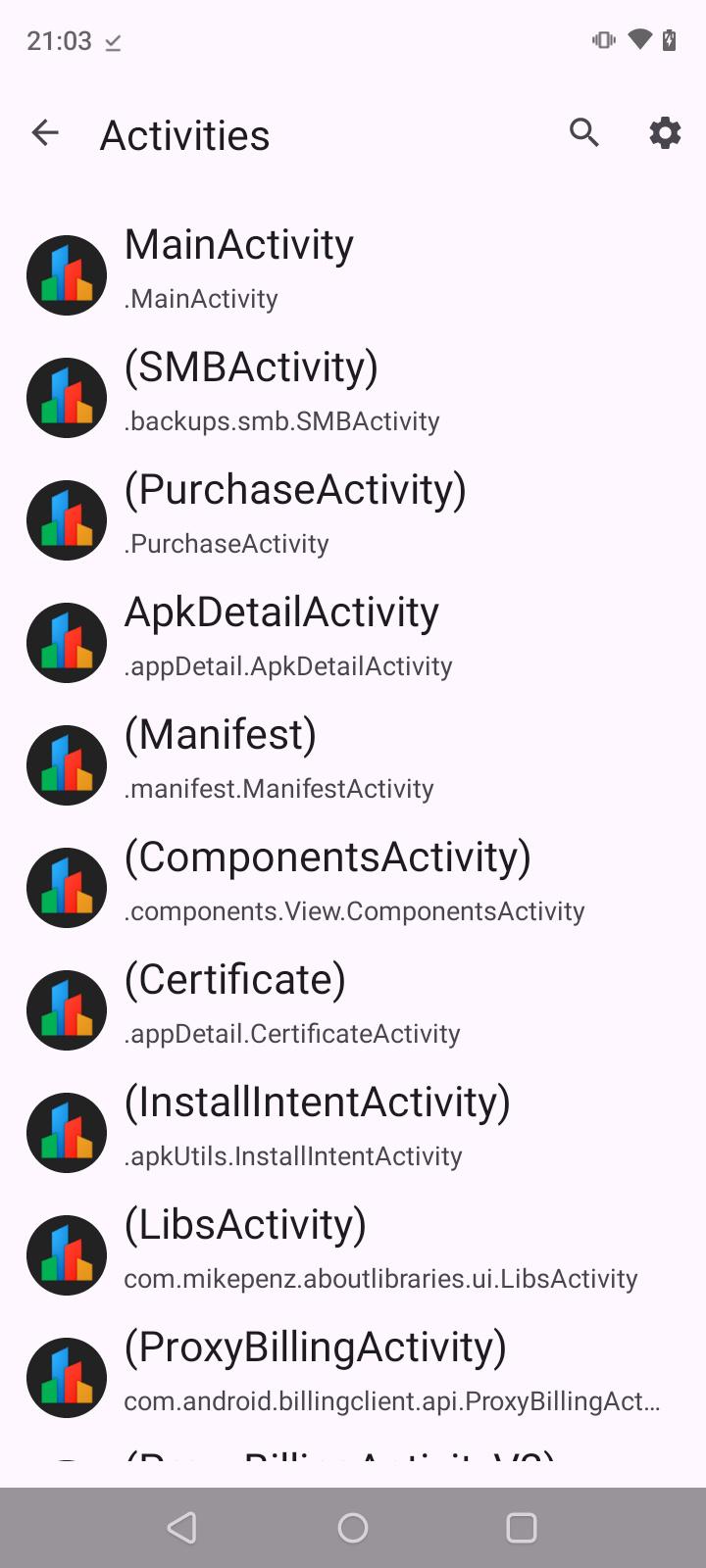
Task: Open the (InstallIntentActivity) row
Action: point(353,1132)
